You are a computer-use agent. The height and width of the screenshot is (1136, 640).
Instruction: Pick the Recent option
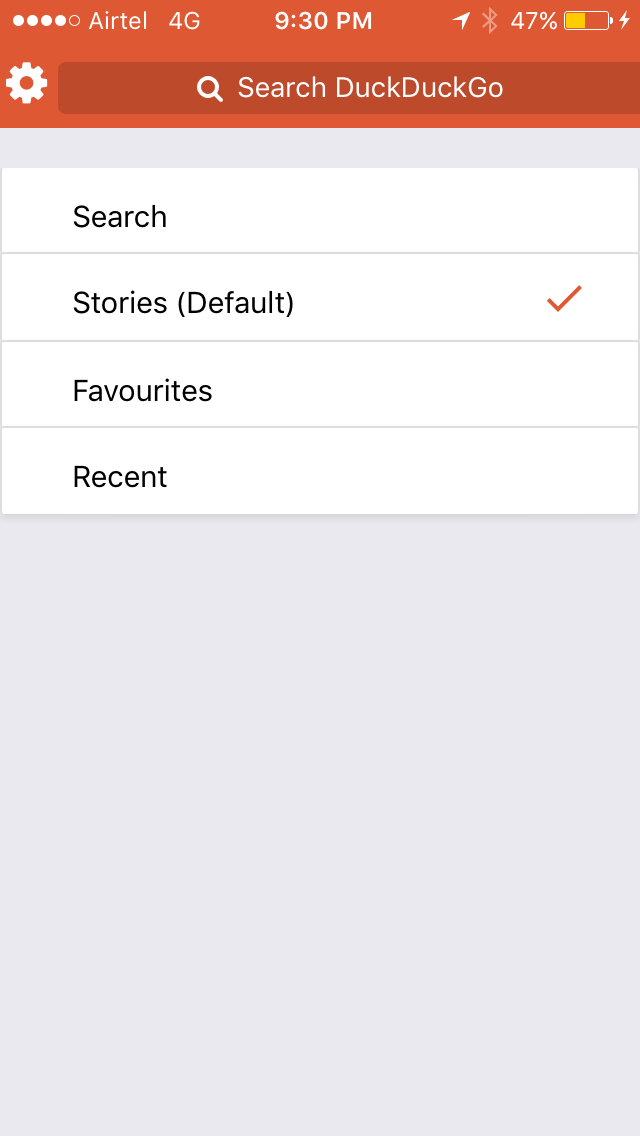[320, 476]
